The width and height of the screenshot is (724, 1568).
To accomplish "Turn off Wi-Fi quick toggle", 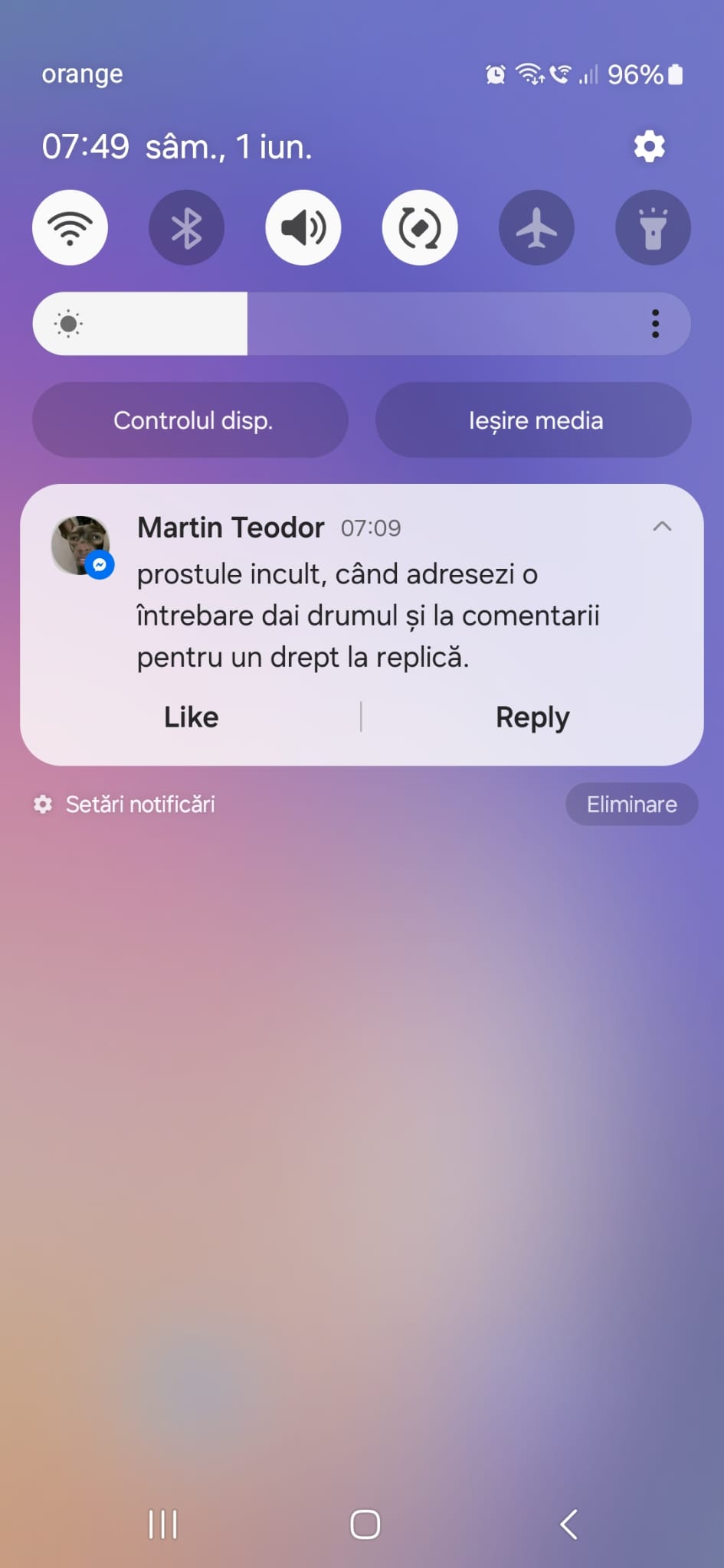I will tap(70, 227).
